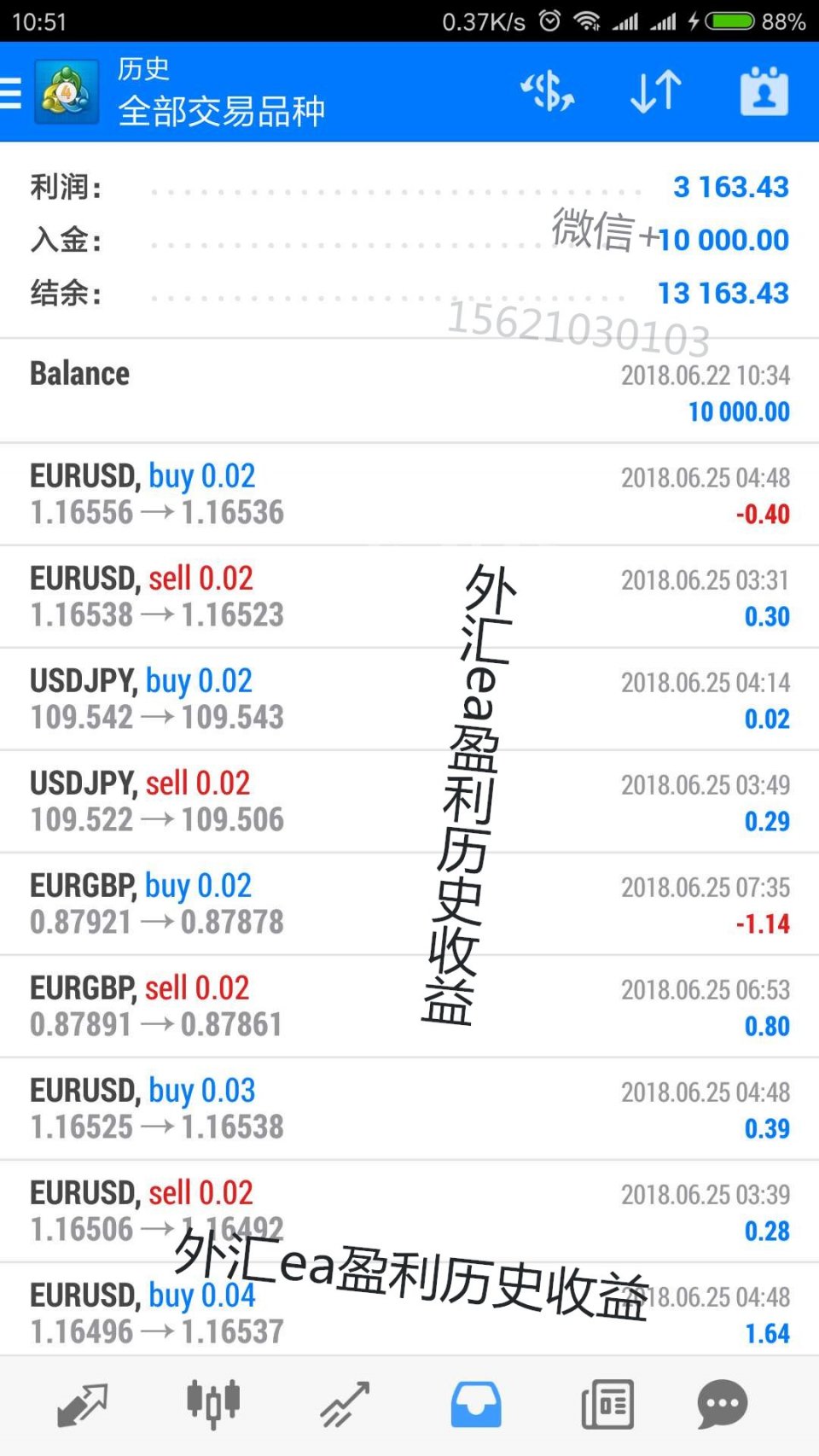
Task: Switch to the Chart tab
Action: pyautogui.click(x=213, y=1405)
